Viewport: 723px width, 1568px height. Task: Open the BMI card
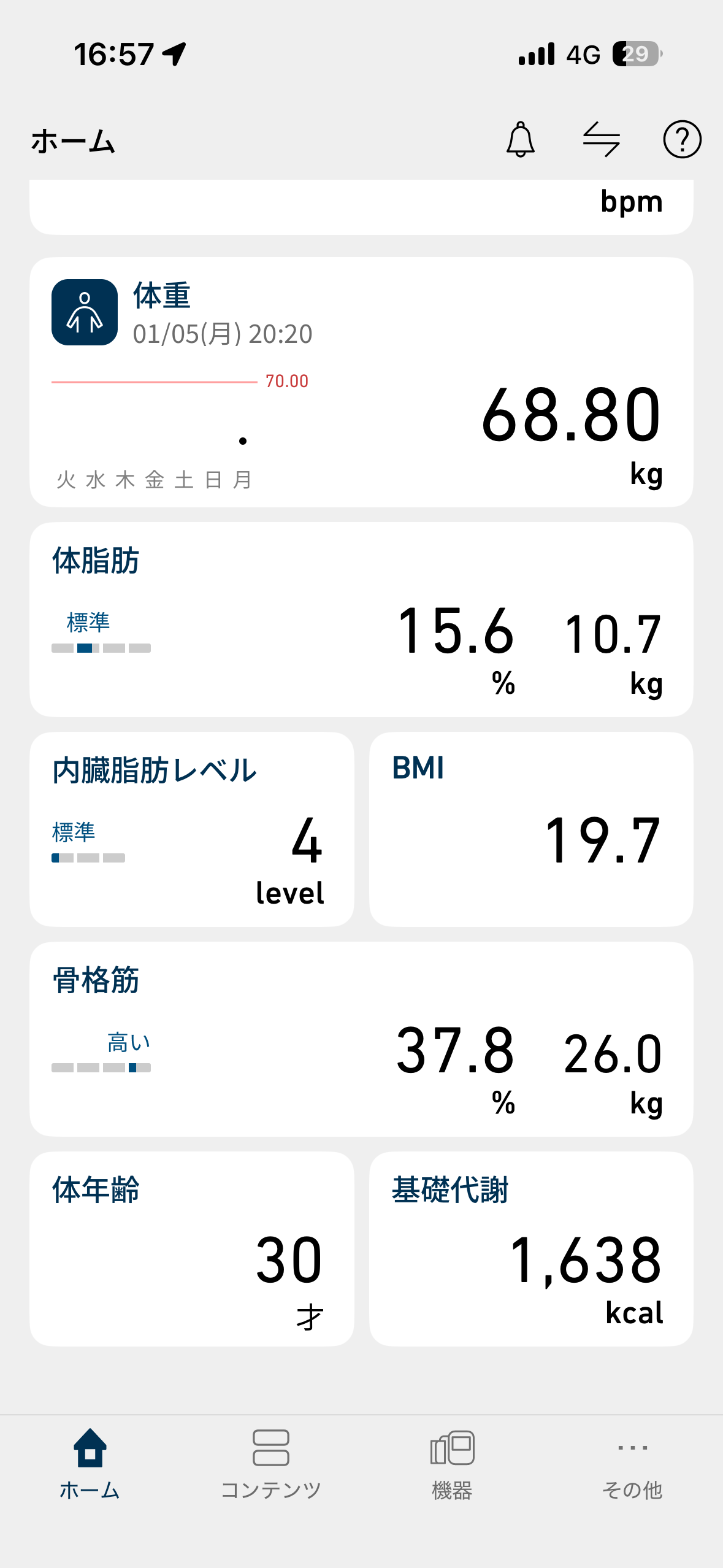click(531, 829)
